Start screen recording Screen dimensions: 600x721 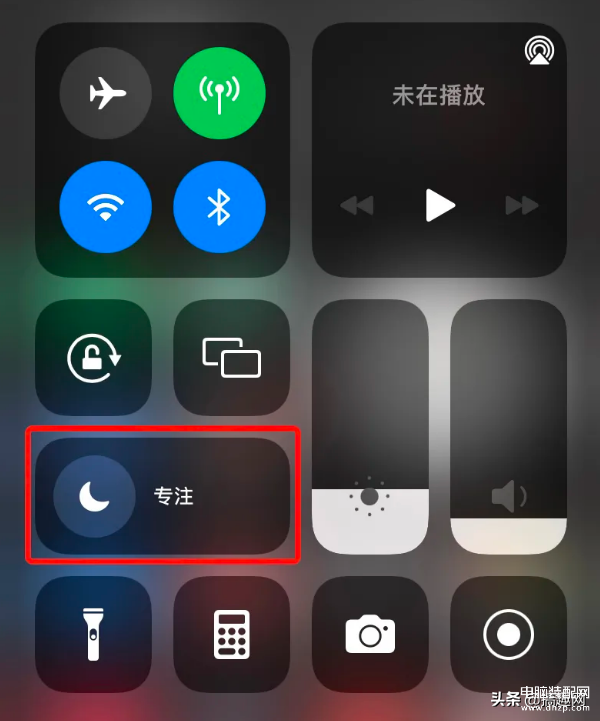click(508, 634)
